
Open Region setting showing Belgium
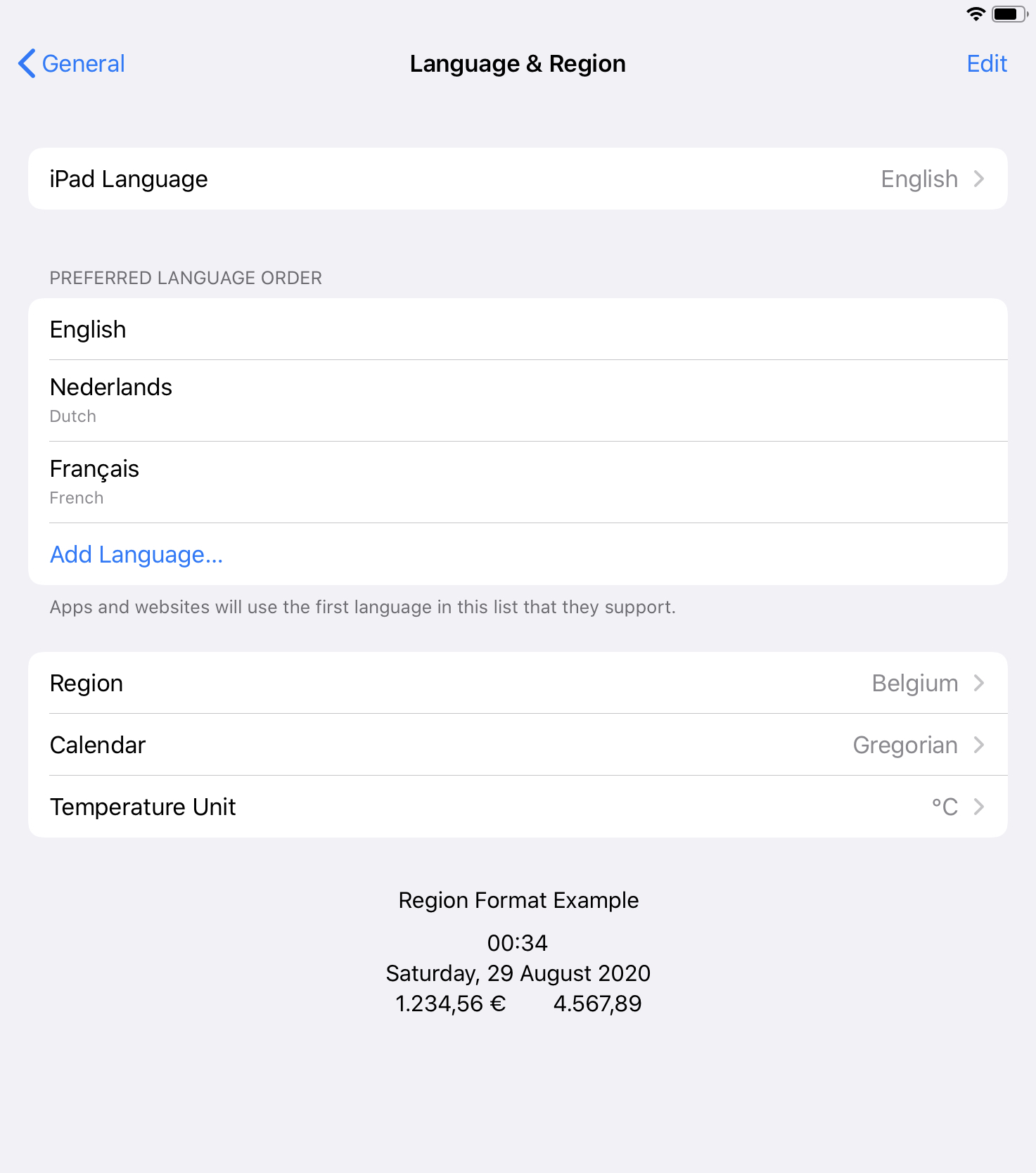(518, 683)
